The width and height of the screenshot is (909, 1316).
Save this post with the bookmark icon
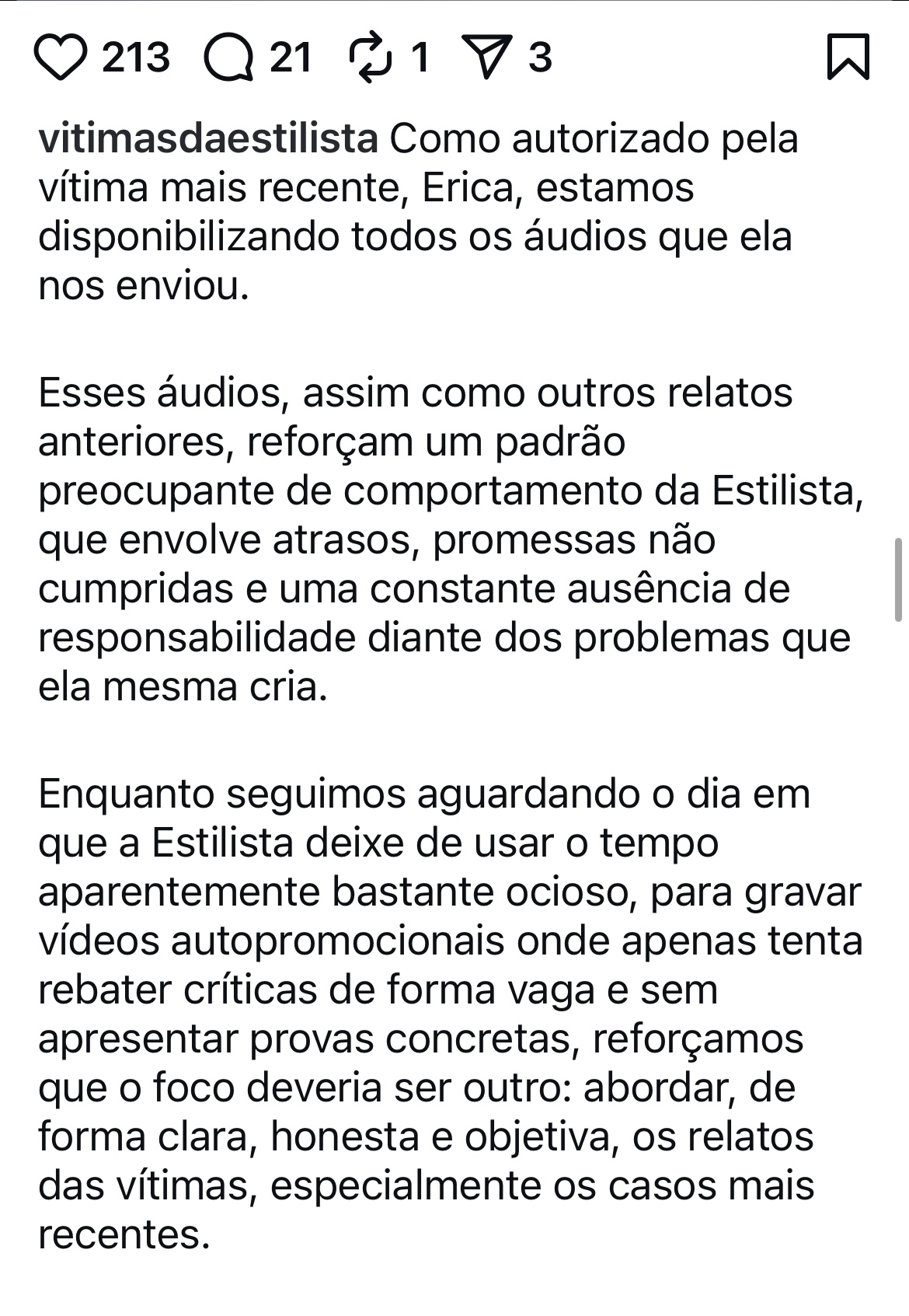(848, 57)
